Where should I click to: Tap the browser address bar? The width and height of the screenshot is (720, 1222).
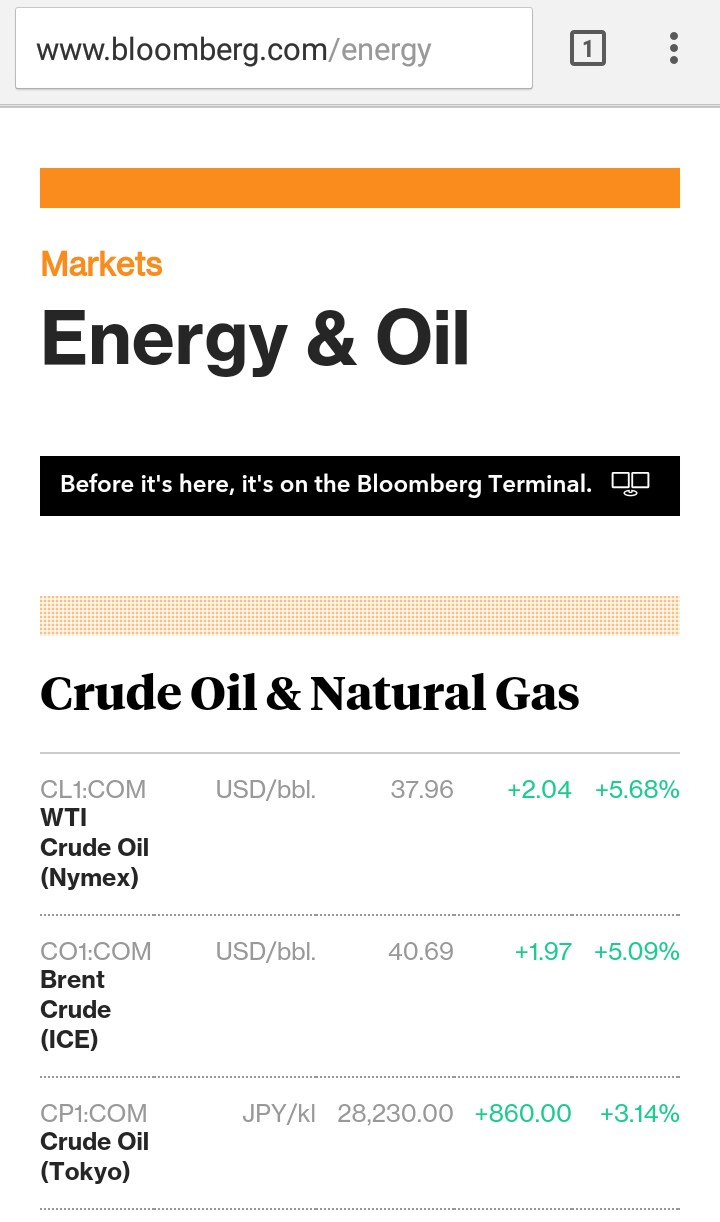[273, 49]
